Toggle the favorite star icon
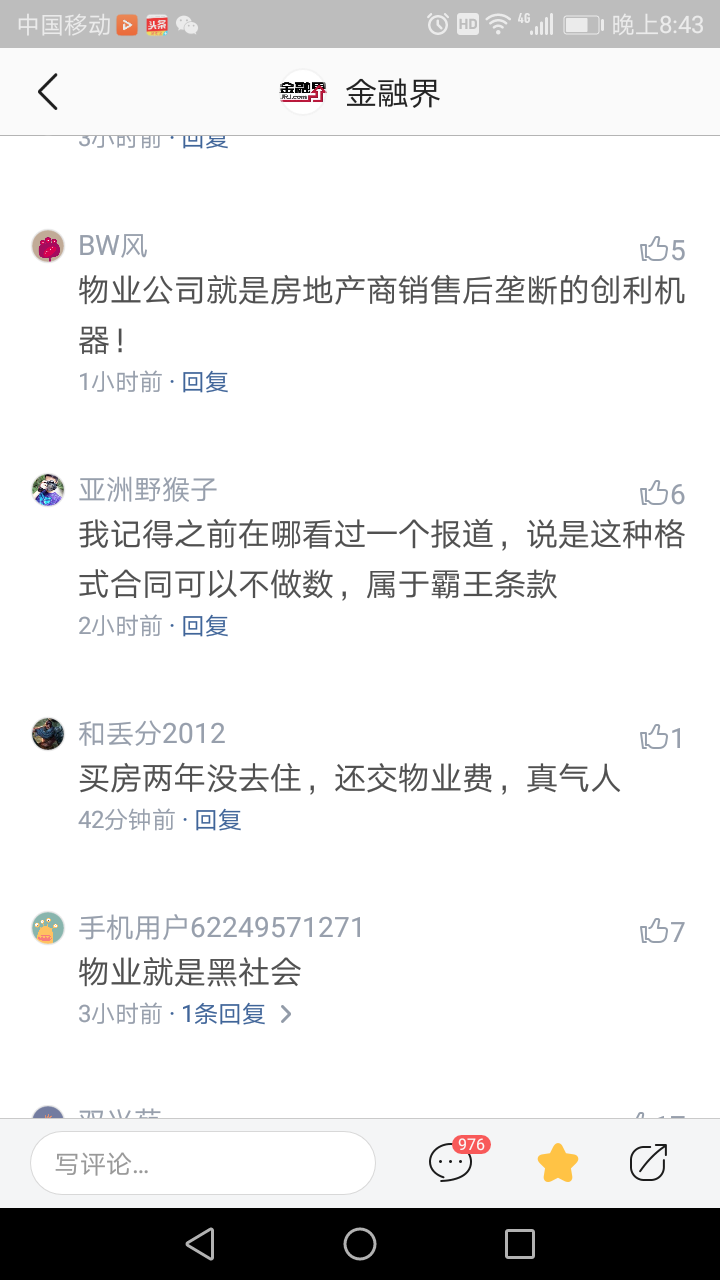Viewport: 720px width, 1280px height. tap(558, 1162)
